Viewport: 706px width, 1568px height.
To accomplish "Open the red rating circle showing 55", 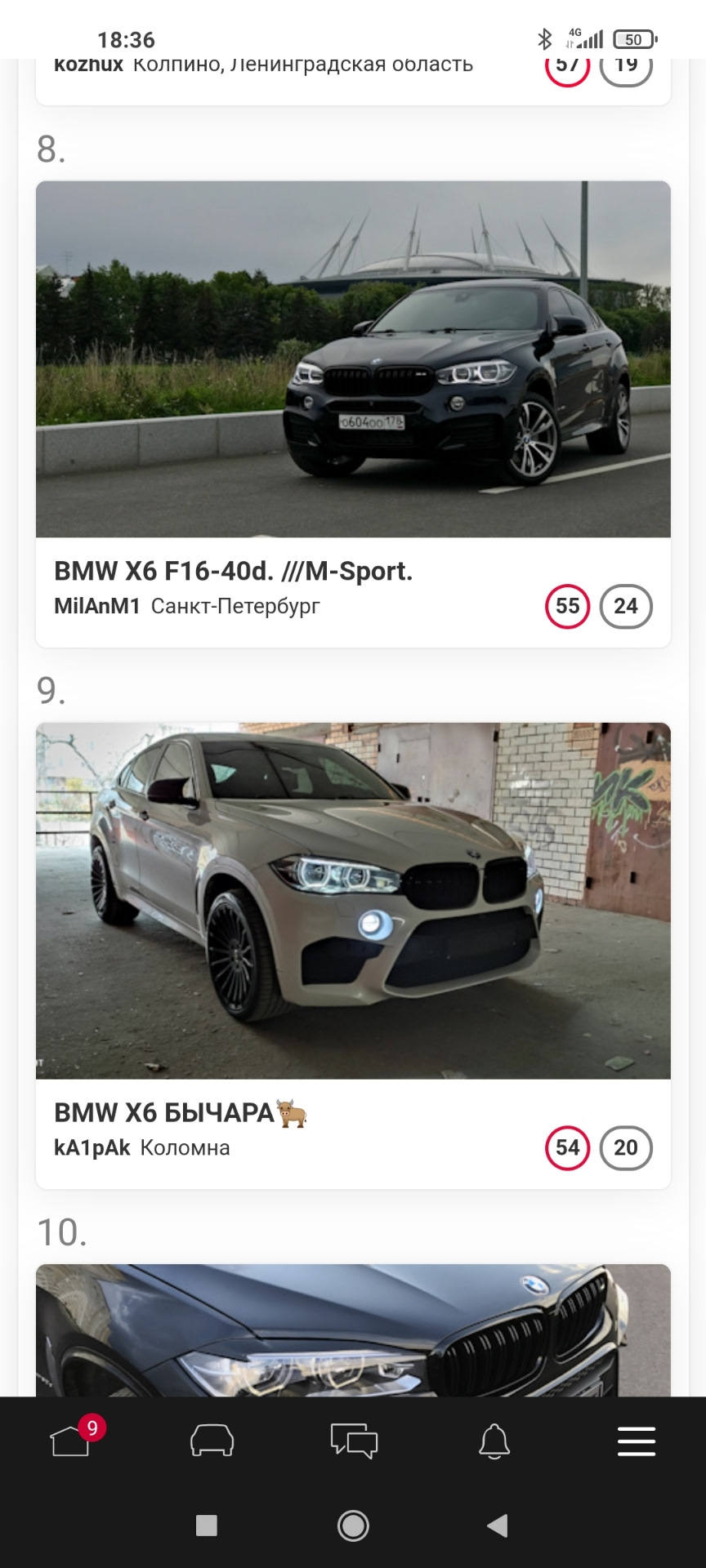I will [567, 606].
